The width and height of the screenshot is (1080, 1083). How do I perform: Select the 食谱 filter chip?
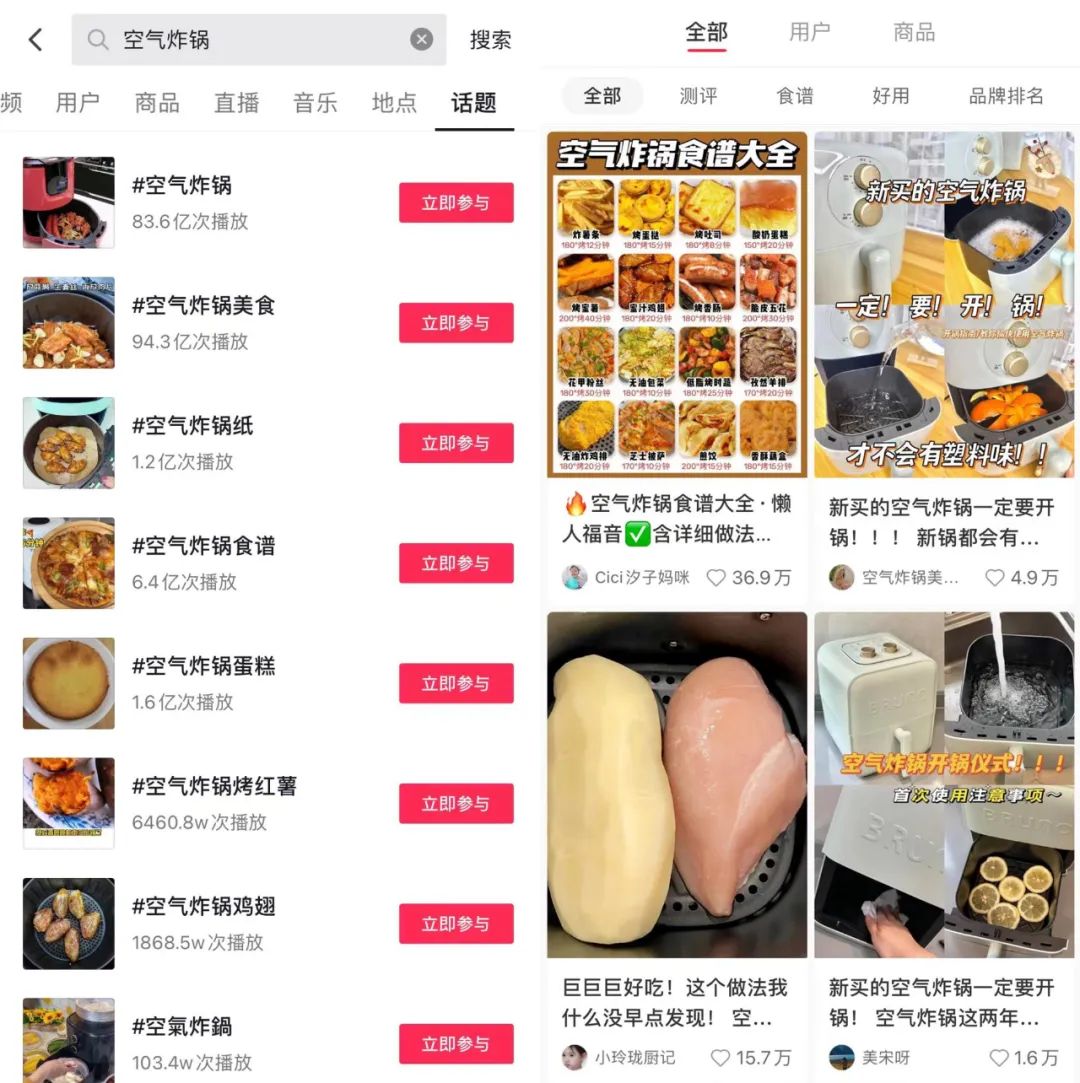[795, 96]
